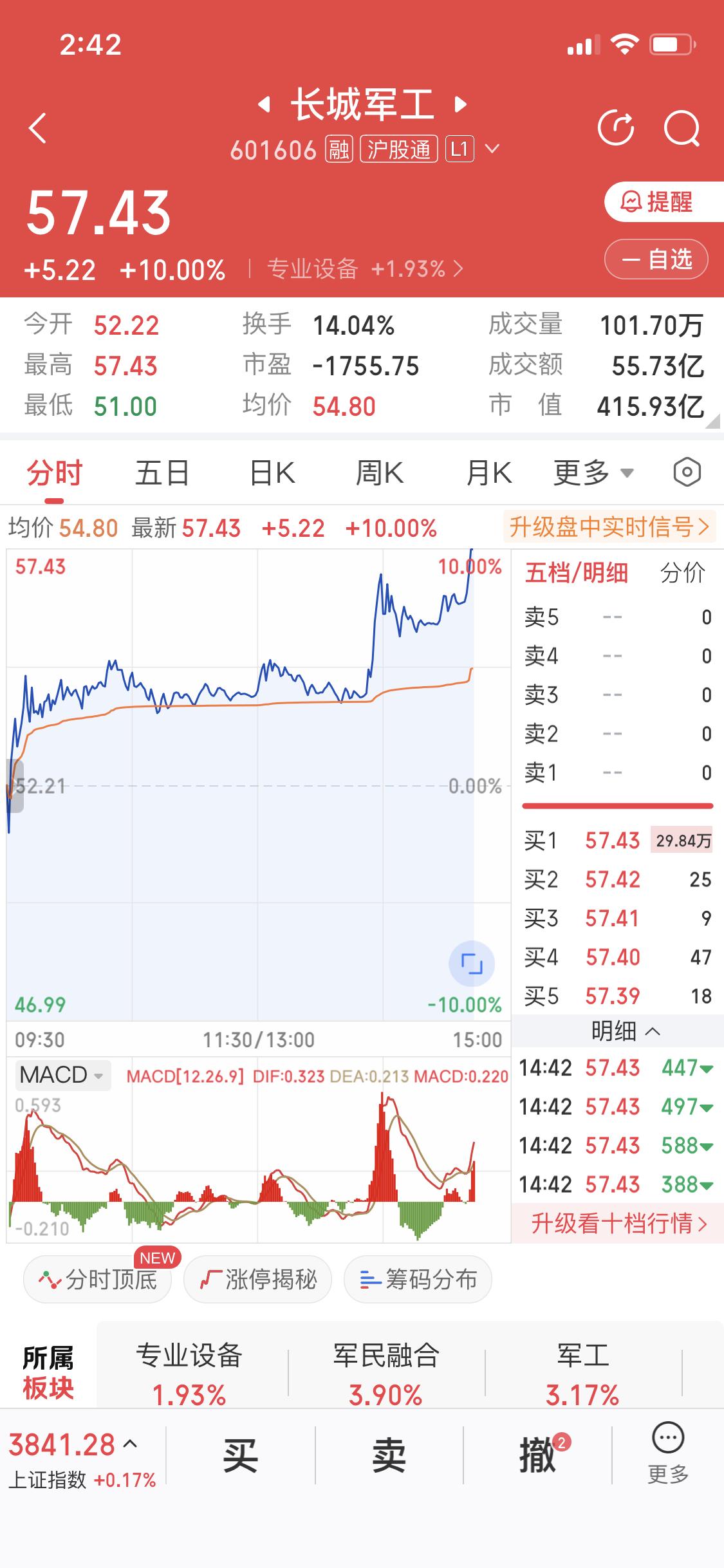The image size is (724, 1568).
Task: Switch quote panel to 分价 view
Action: (682, 572)
